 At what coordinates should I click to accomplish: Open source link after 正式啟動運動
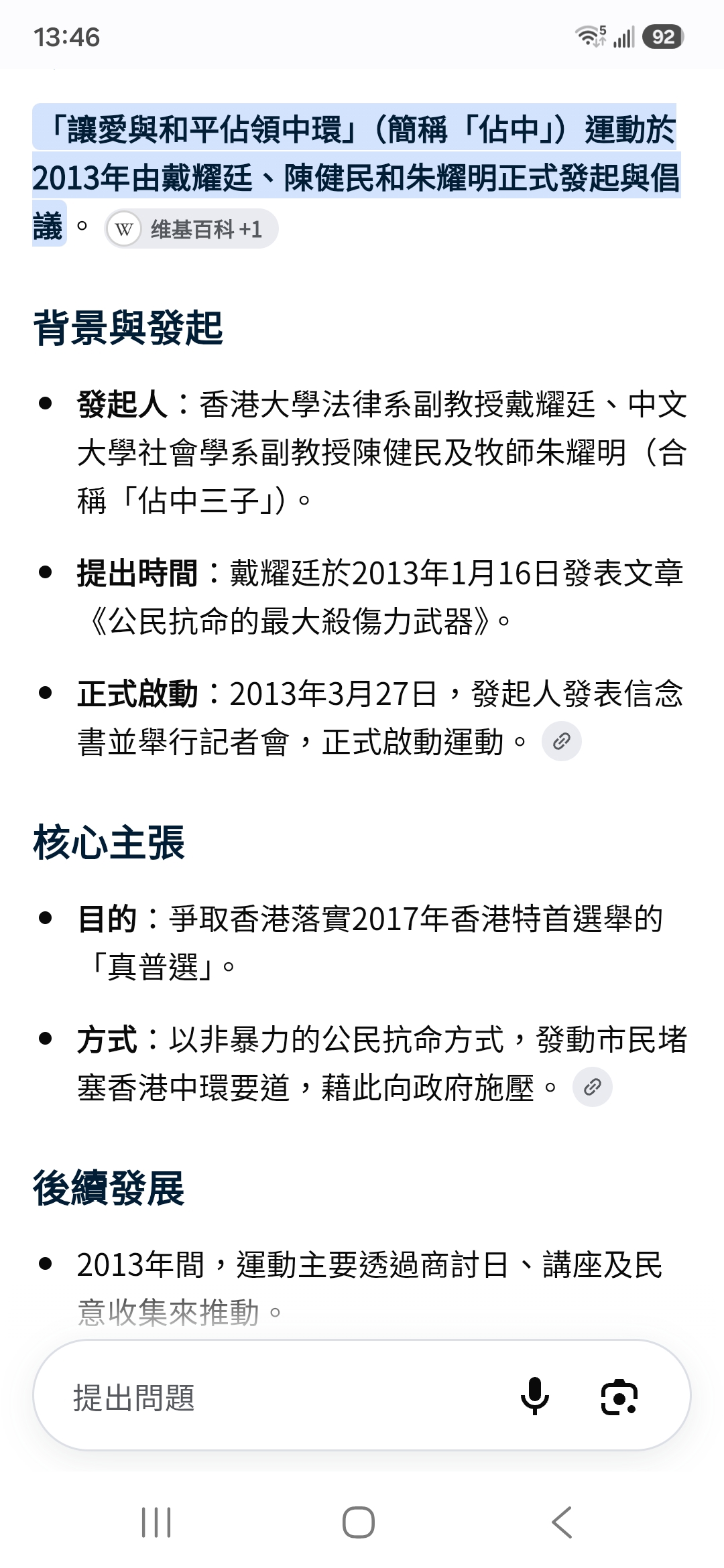[561, 741]
